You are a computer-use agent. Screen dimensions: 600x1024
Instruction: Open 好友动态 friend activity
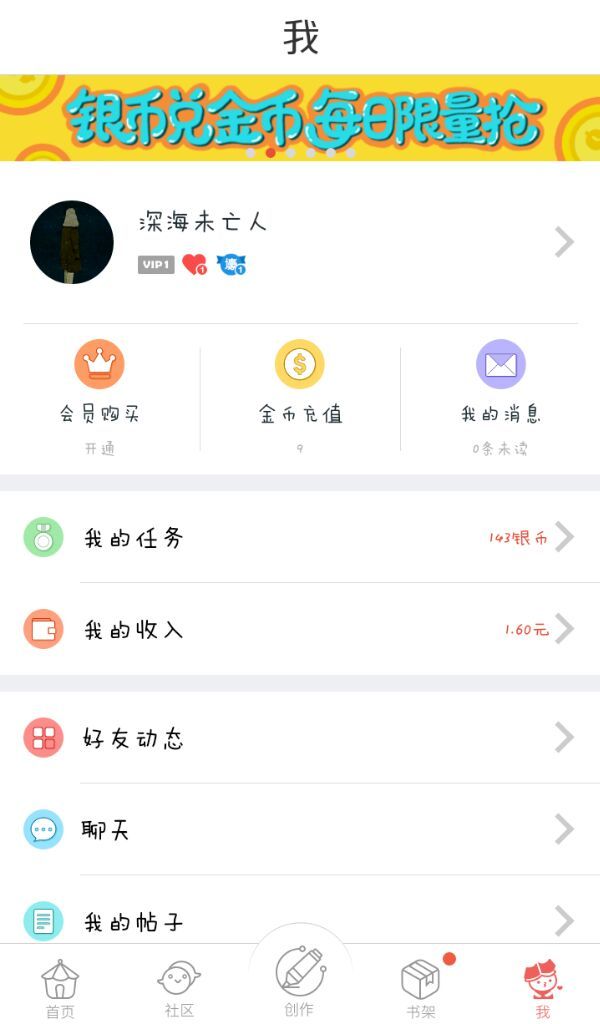click(x=300, y=737)
